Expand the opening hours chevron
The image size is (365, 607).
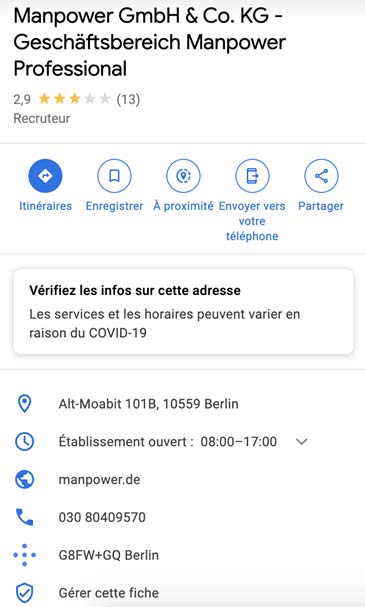(x=302, y=441)
